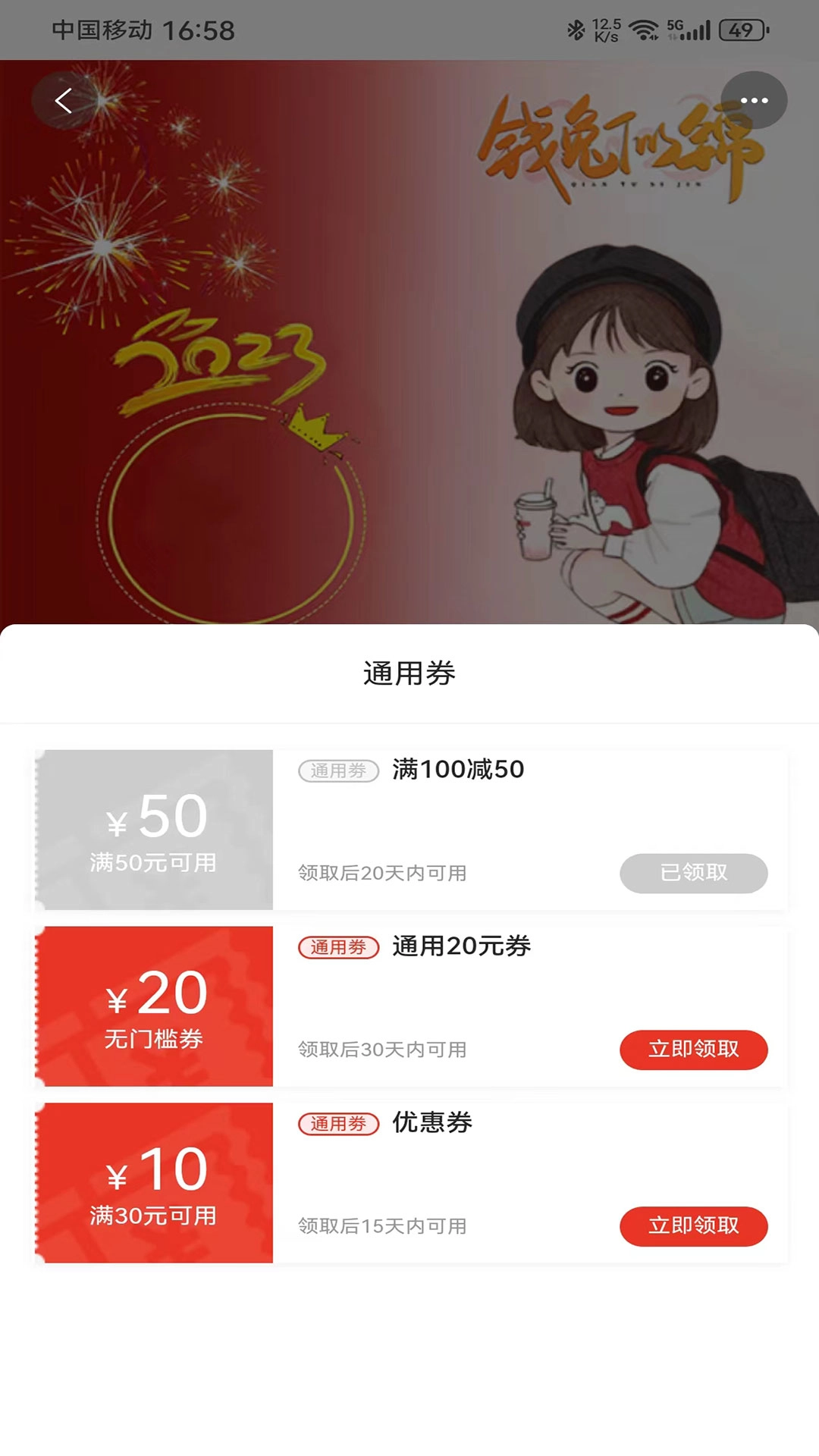Click the red 通用券 tag on 通用20元券 coupon

pos(338,946)
